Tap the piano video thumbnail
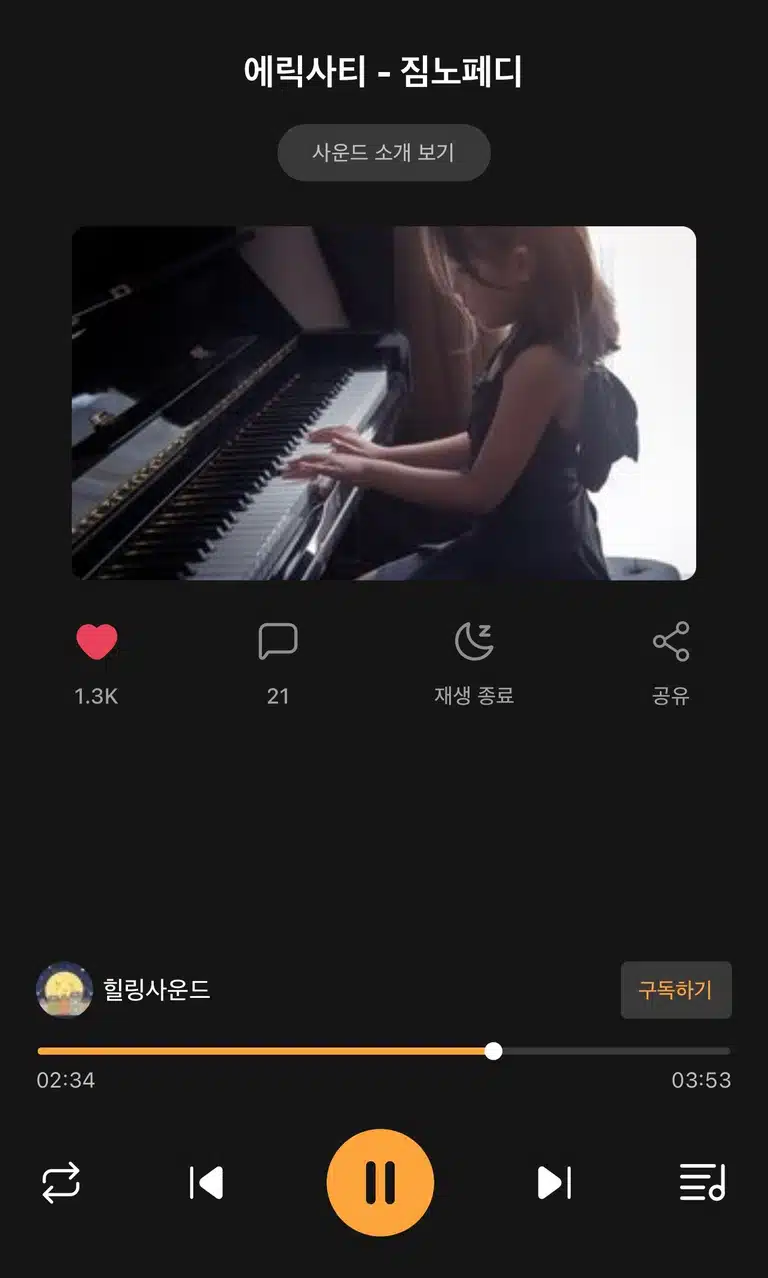The height and width of the screenshot is (1278, 768). pyautogui.click(x=384, y=403)
